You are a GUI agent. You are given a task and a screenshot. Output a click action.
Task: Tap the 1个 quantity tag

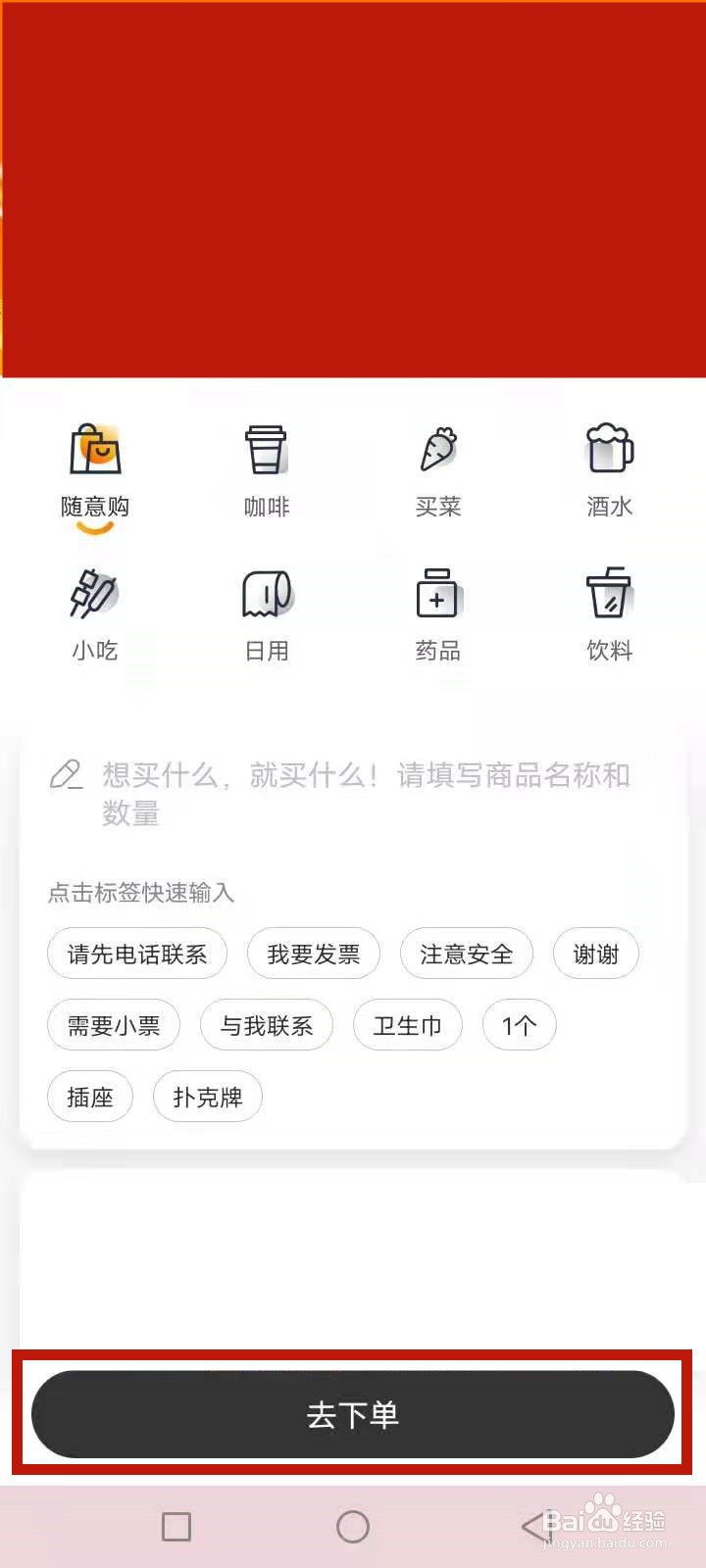pyautogui.click(x=520, y=1025)
